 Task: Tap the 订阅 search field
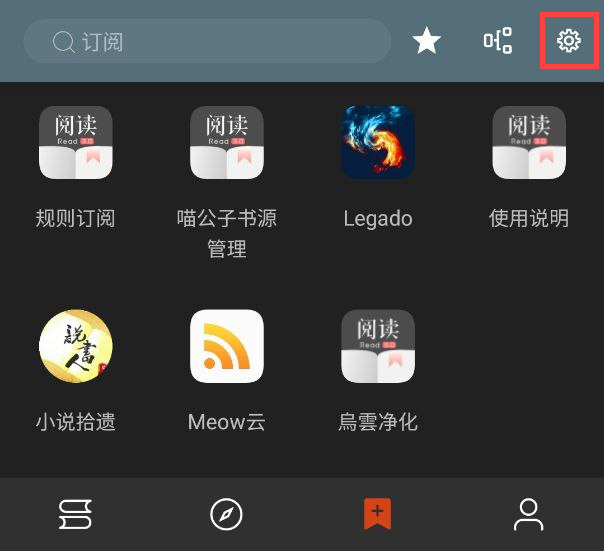tap(206, 41)
